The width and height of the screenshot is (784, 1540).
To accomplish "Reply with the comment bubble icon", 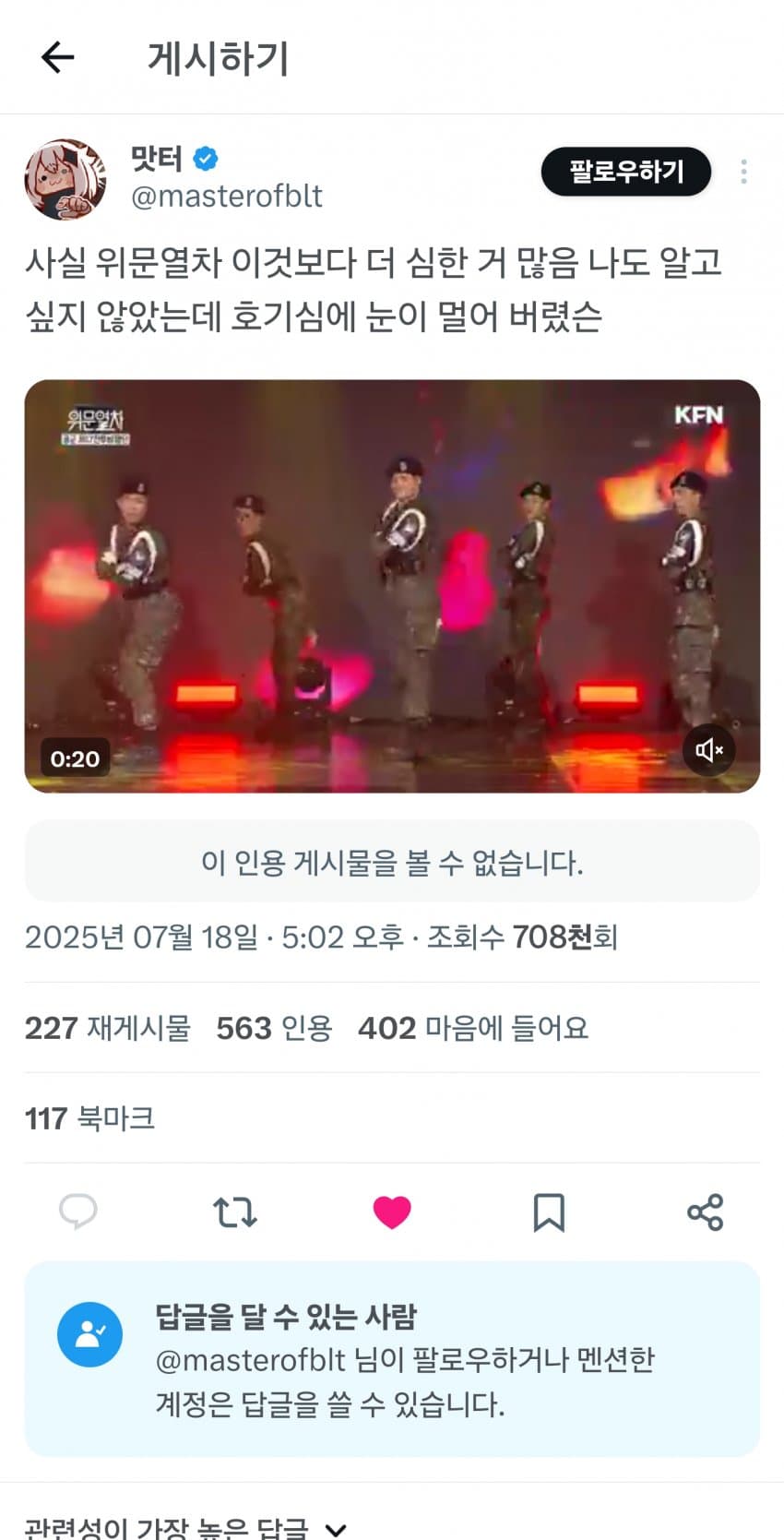I will pos(78,1212).
